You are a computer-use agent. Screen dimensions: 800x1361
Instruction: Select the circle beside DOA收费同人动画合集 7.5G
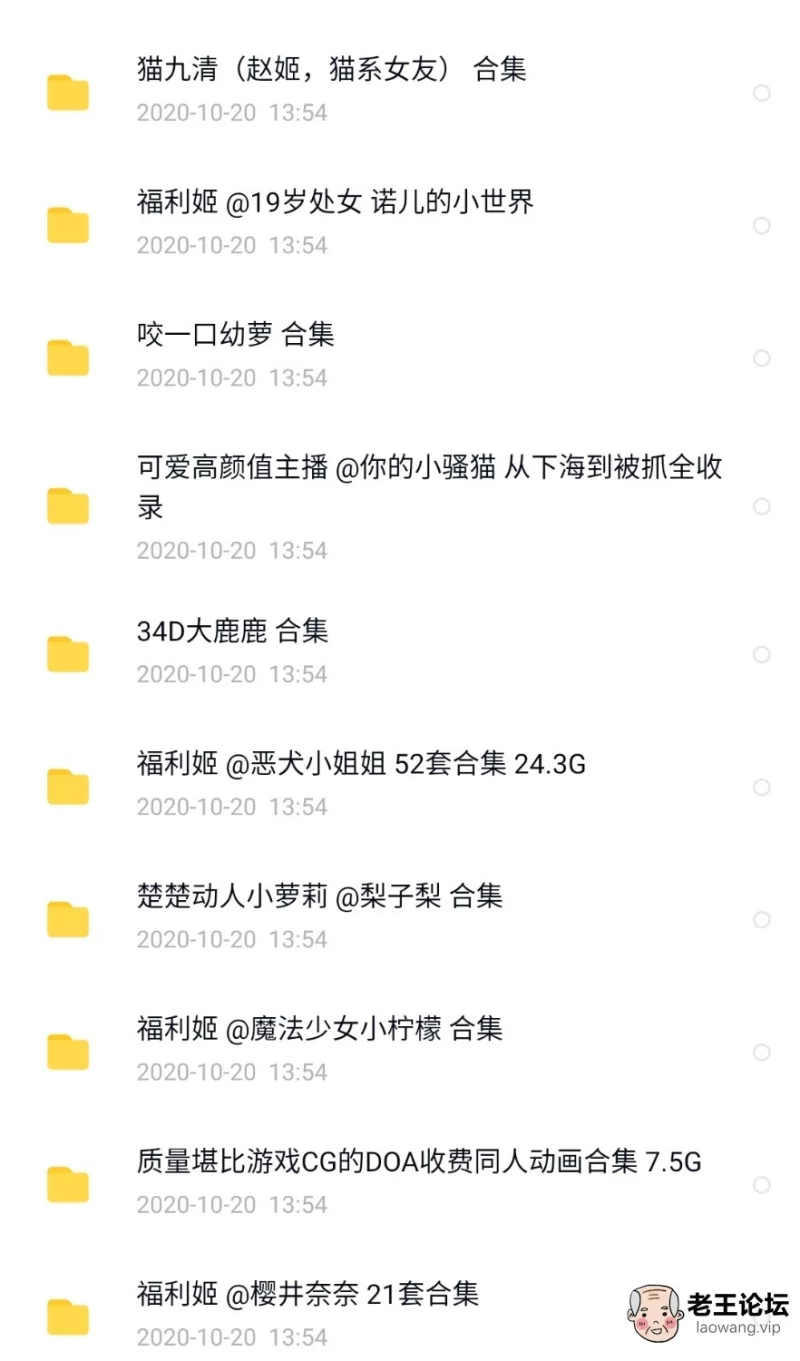(761, 1185)
